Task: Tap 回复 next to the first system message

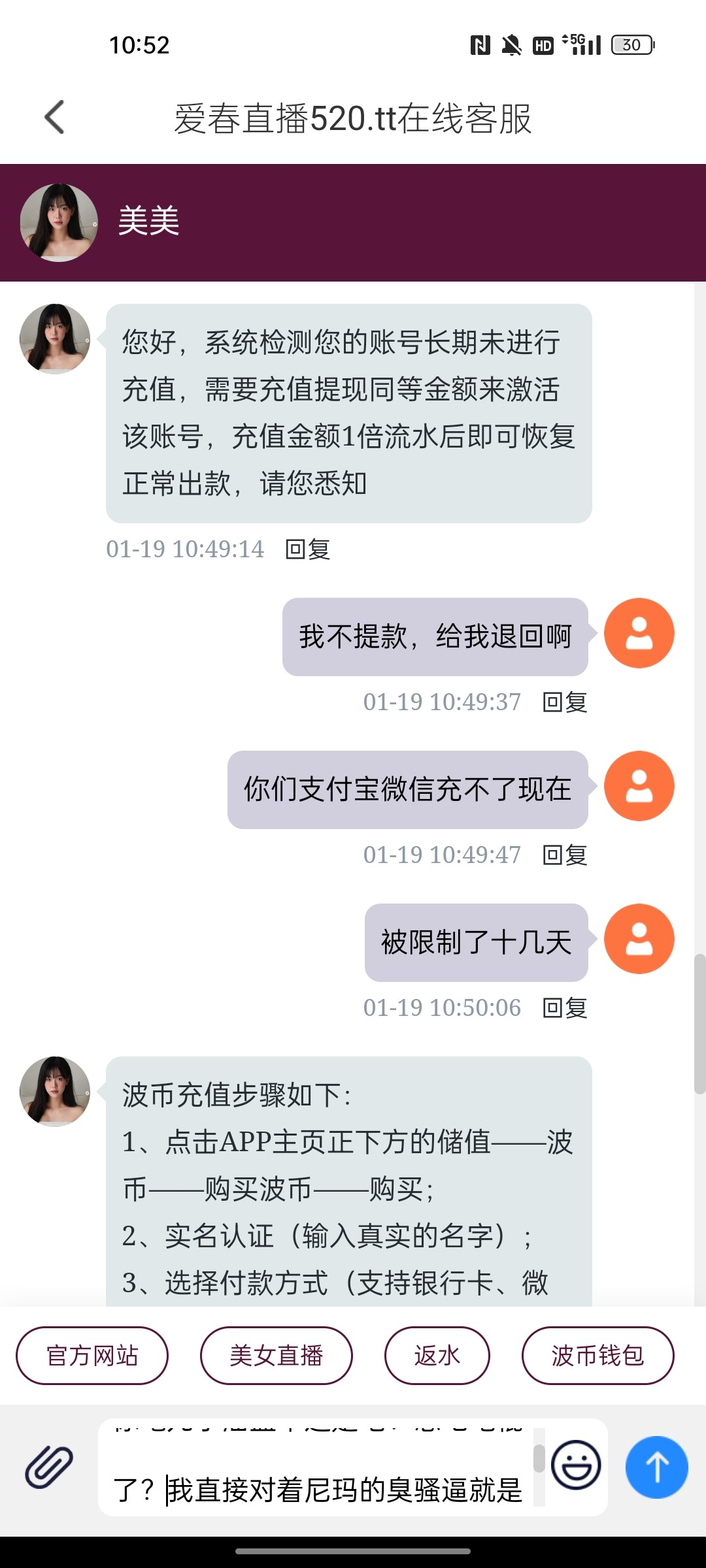Action: [x=307, y=550]
